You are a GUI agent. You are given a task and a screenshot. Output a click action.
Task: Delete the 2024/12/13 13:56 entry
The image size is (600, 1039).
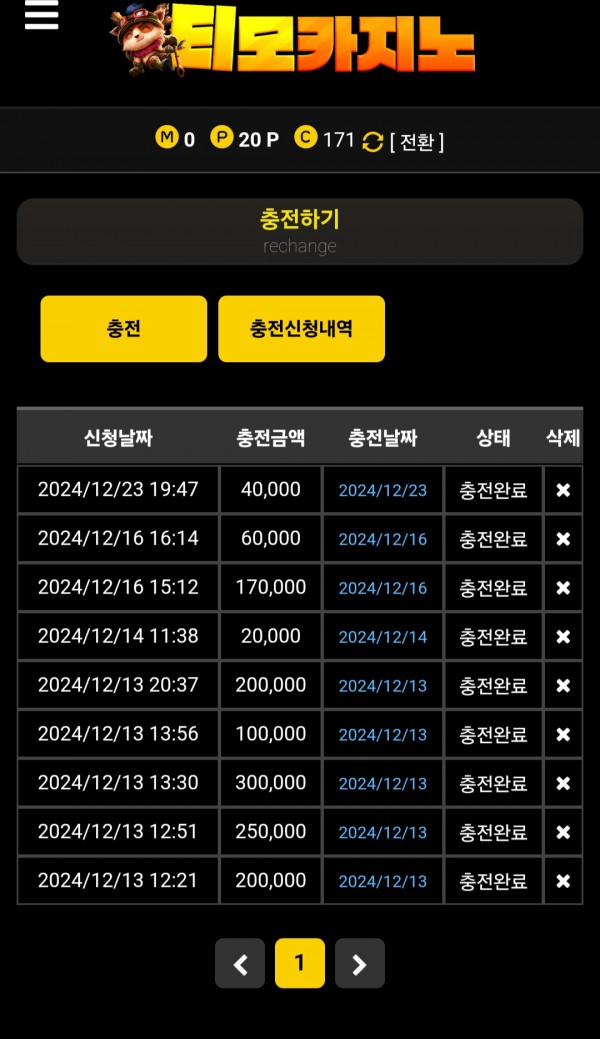pyautogui.click(x=563, y=735)
